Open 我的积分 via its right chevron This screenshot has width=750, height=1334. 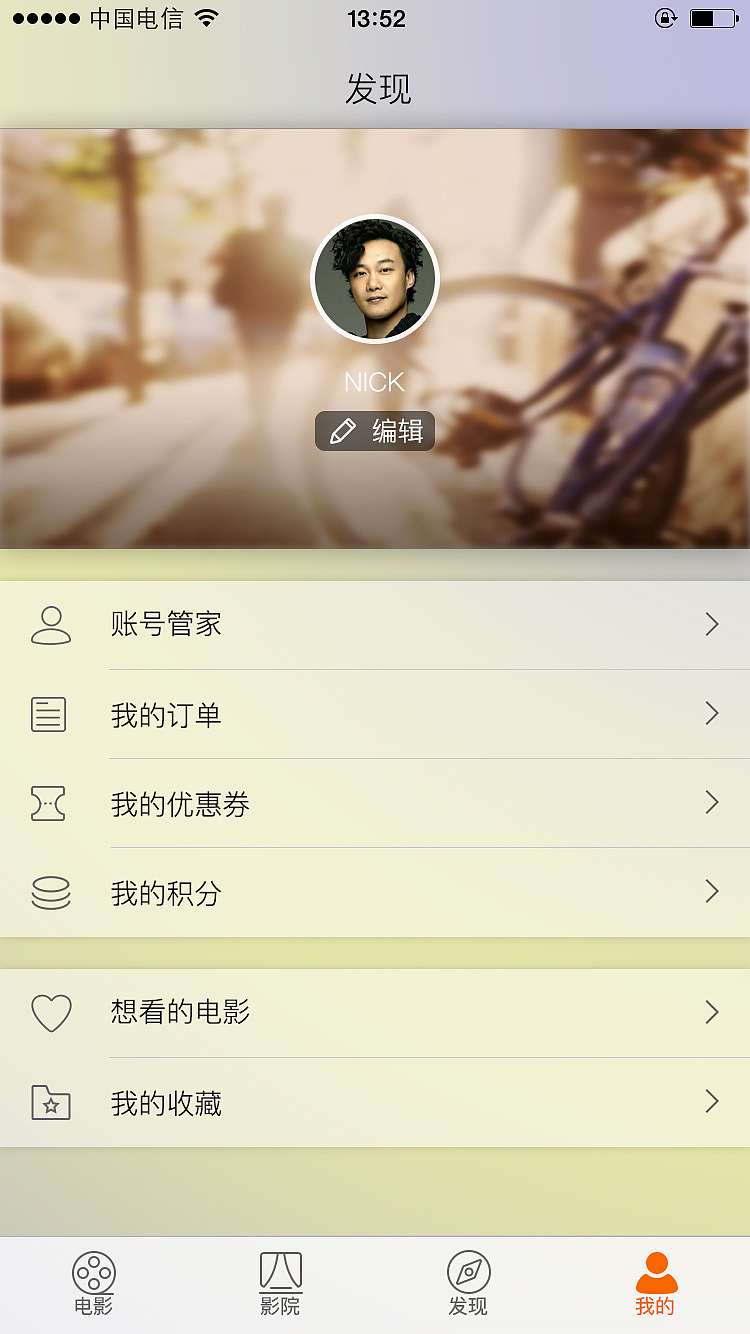pyautogui.click(x=712, y=891)
